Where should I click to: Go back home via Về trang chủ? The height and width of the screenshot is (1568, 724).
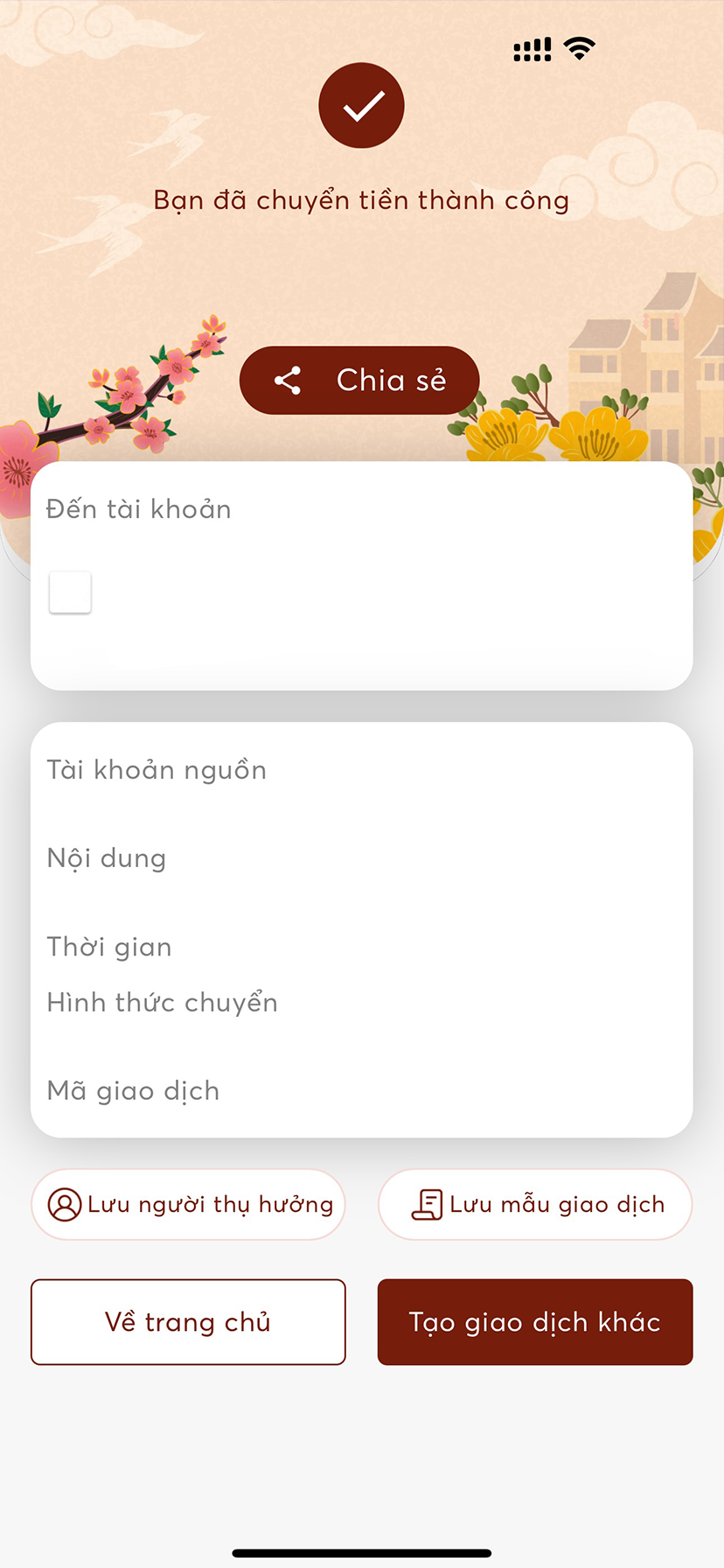188,1321
